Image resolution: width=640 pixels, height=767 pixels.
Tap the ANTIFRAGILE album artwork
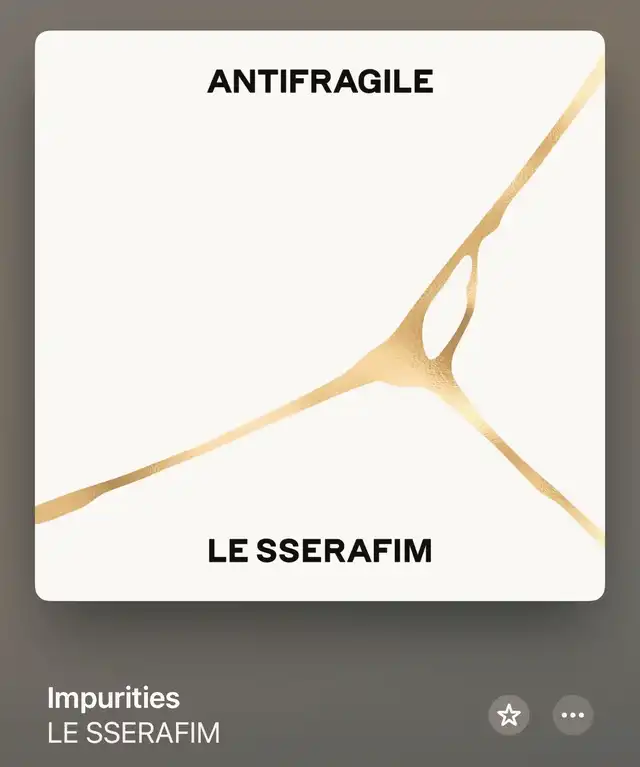coord(320,315)
